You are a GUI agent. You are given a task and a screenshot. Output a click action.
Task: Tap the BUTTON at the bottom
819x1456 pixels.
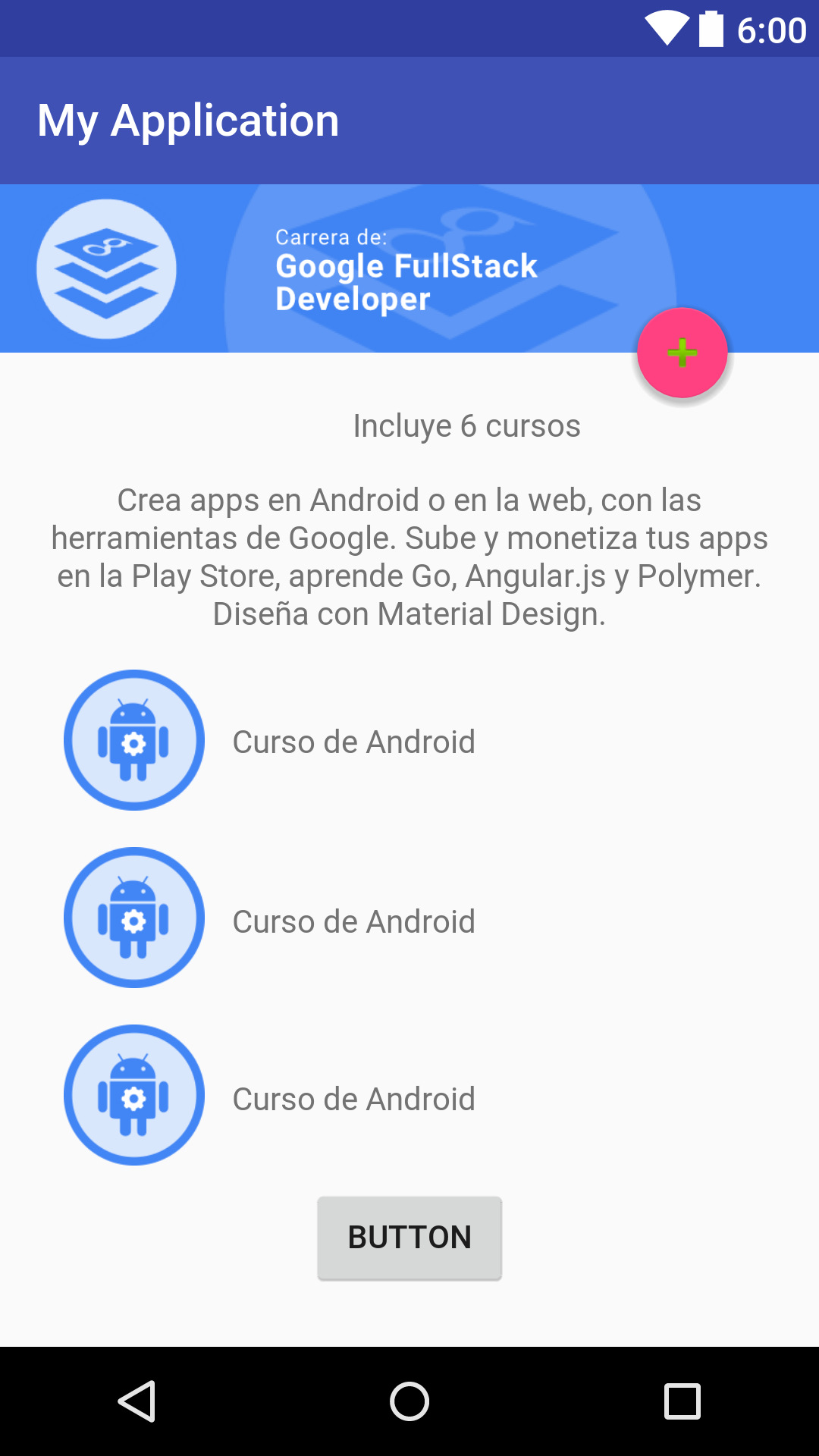point(409,1238)
